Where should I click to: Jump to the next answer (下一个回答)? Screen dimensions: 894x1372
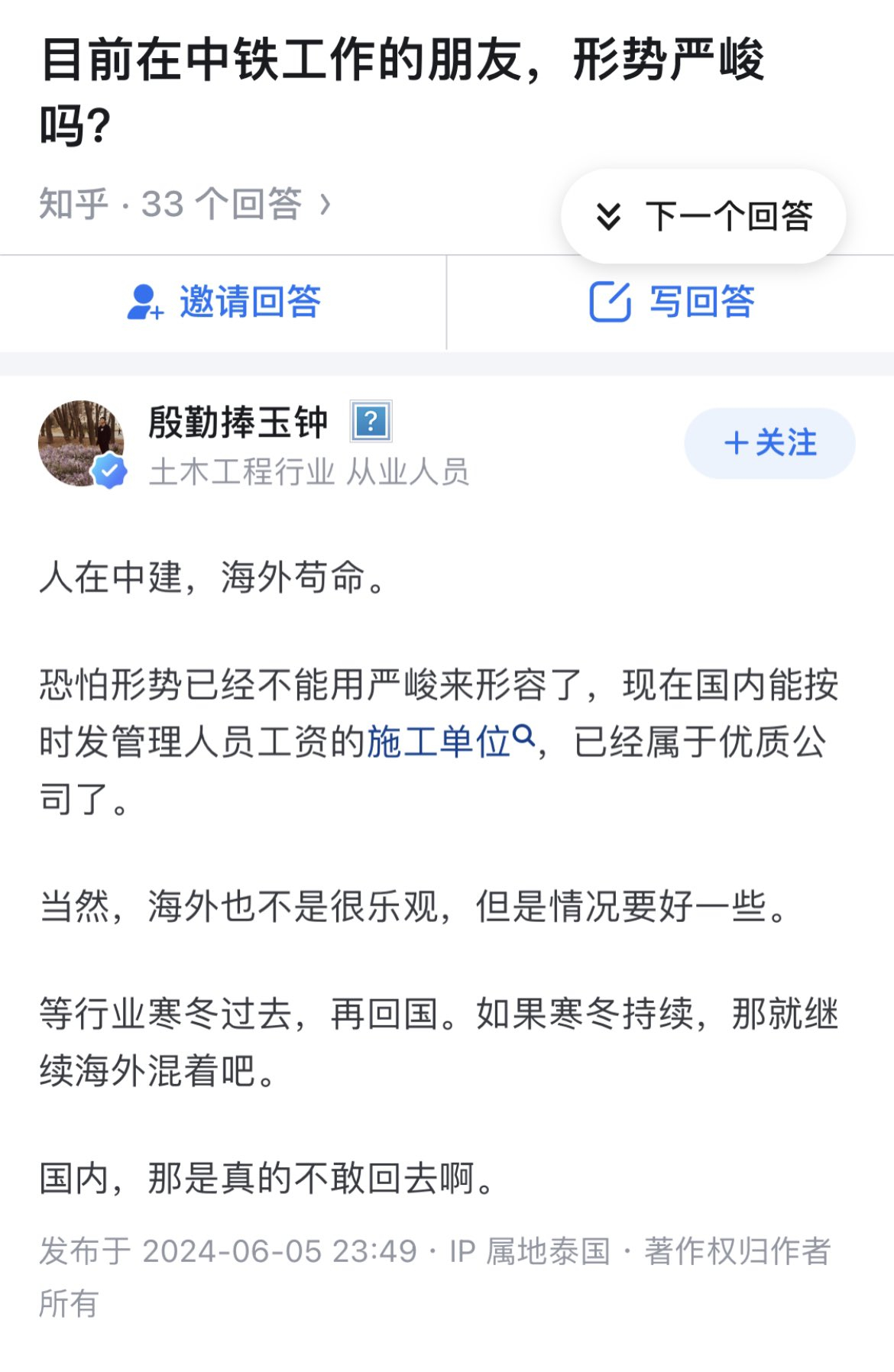click(703, 216)
